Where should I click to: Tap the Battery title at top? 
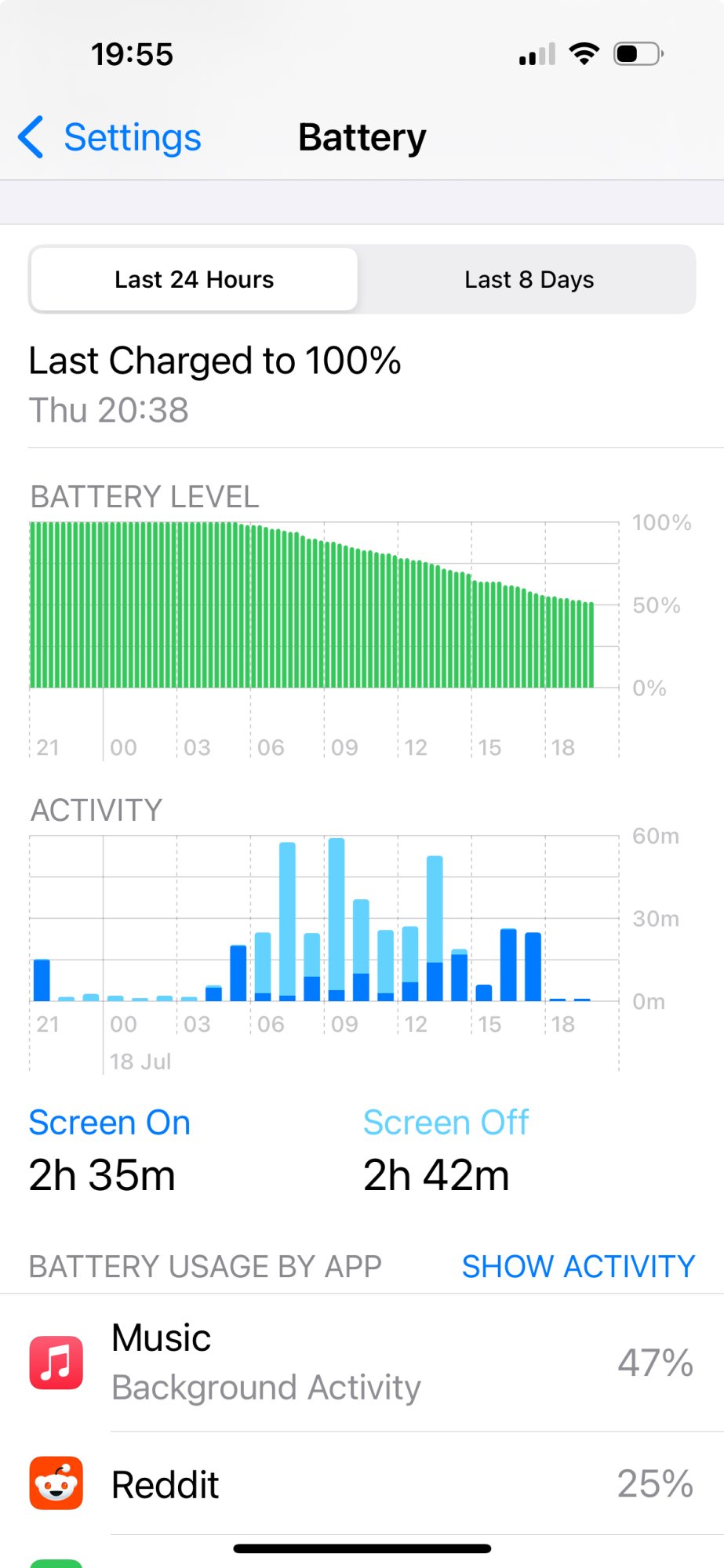click(x=362, y=137)
